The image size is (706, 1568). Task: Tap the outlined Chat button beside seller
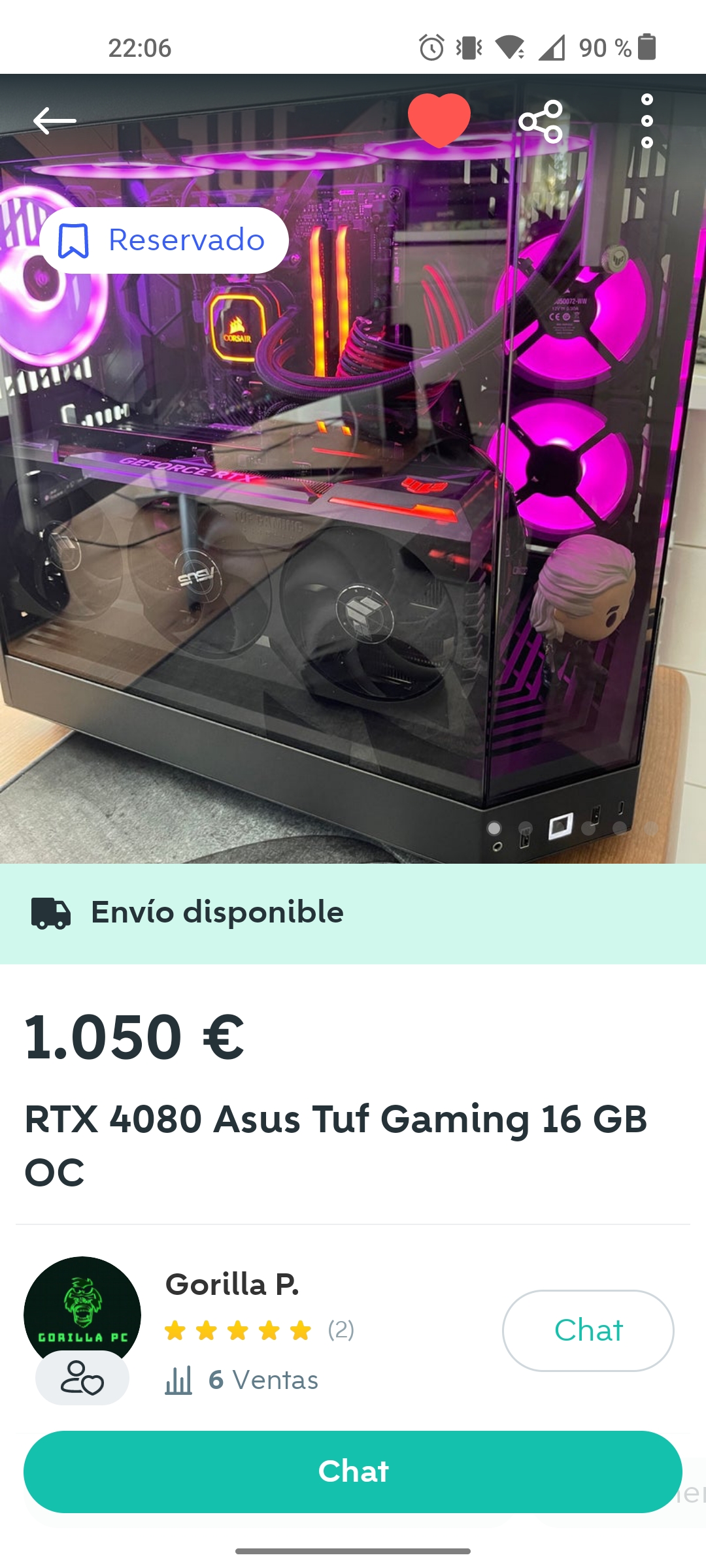588,1330
